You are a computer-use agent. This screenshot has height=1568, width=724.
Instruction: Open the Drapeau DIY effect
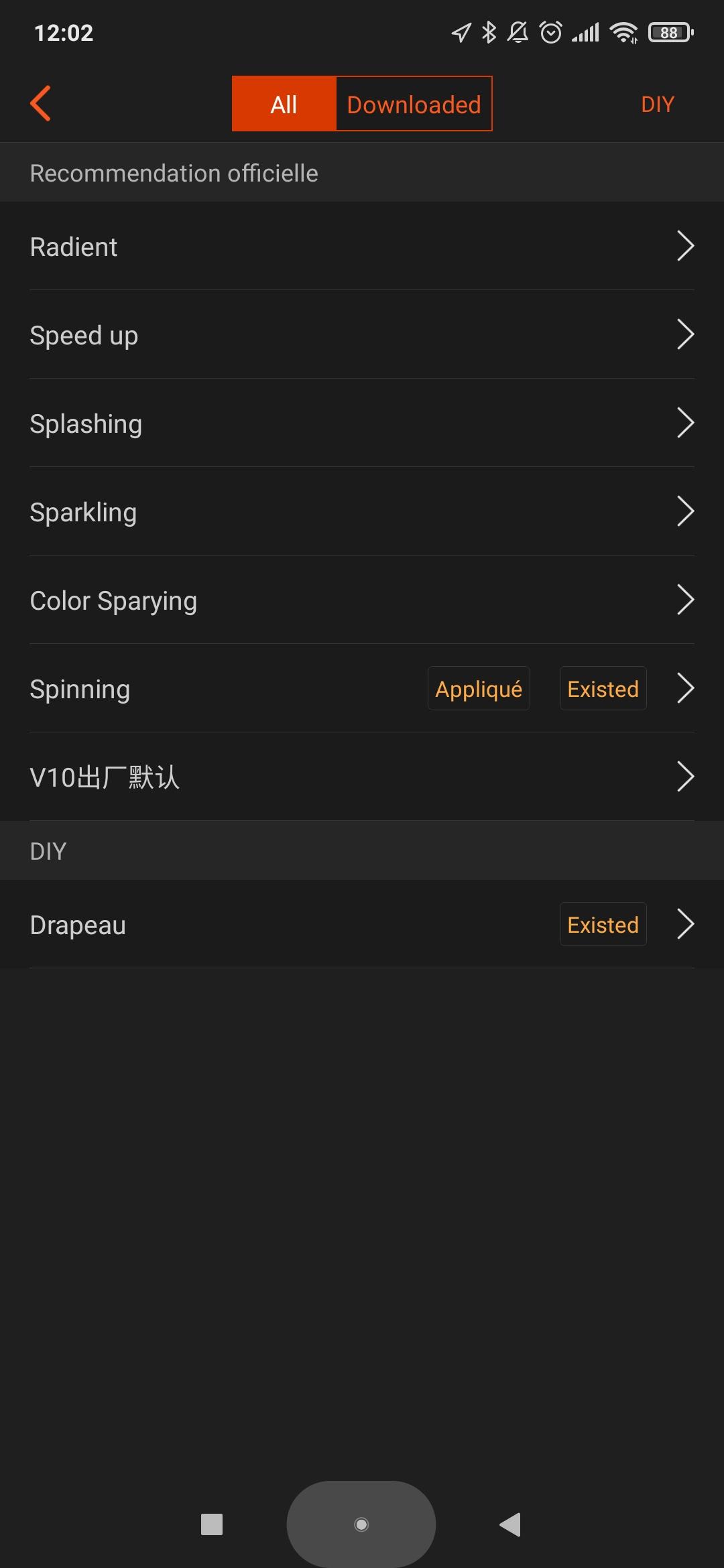pos(362,924)
